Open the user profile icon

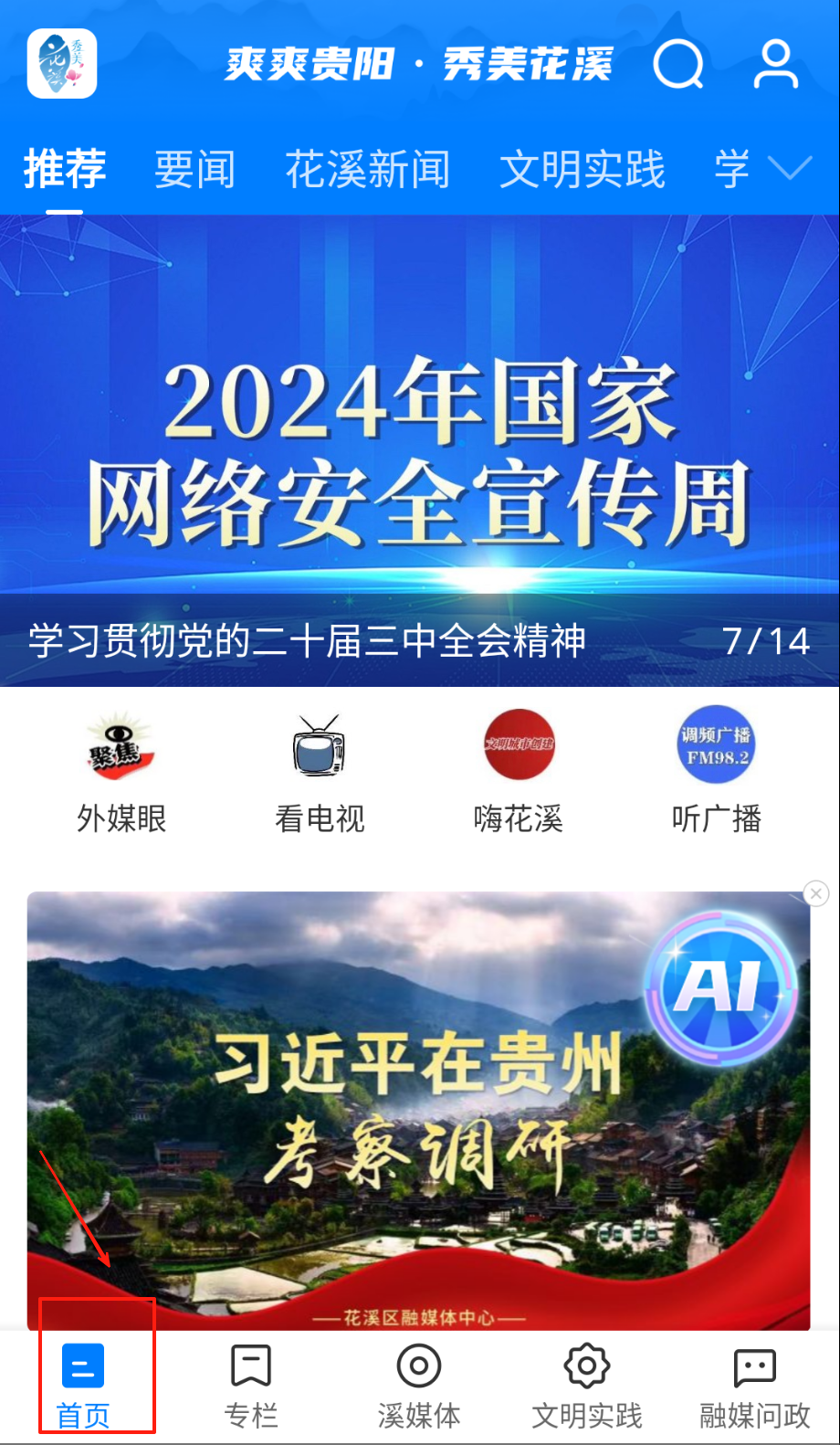click(x=775, y=65)
